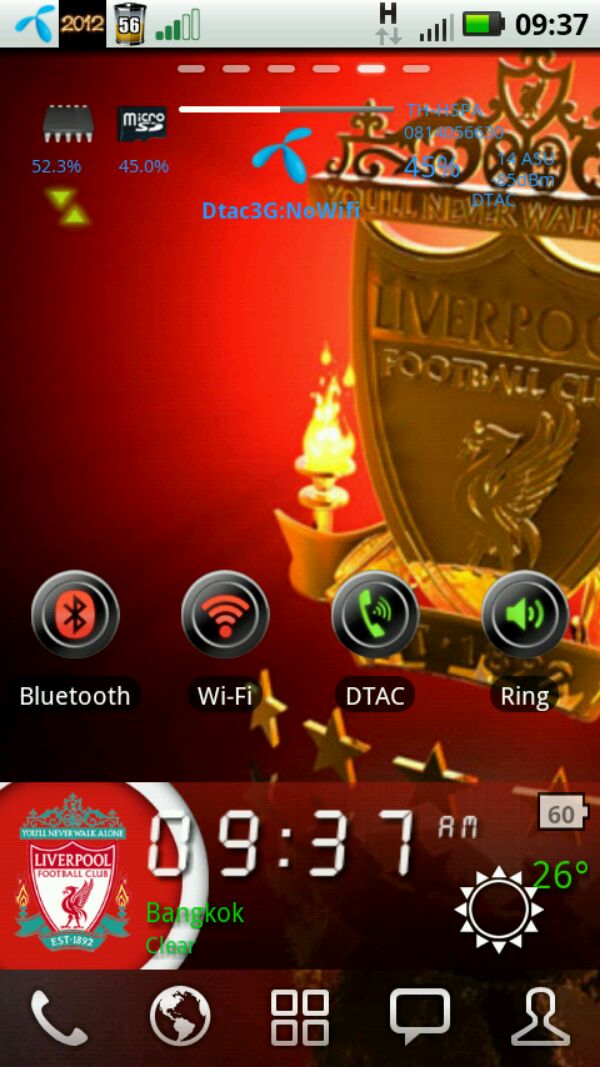
Task: Toggle the Bluetooth widget
Action: coord(75,614)
